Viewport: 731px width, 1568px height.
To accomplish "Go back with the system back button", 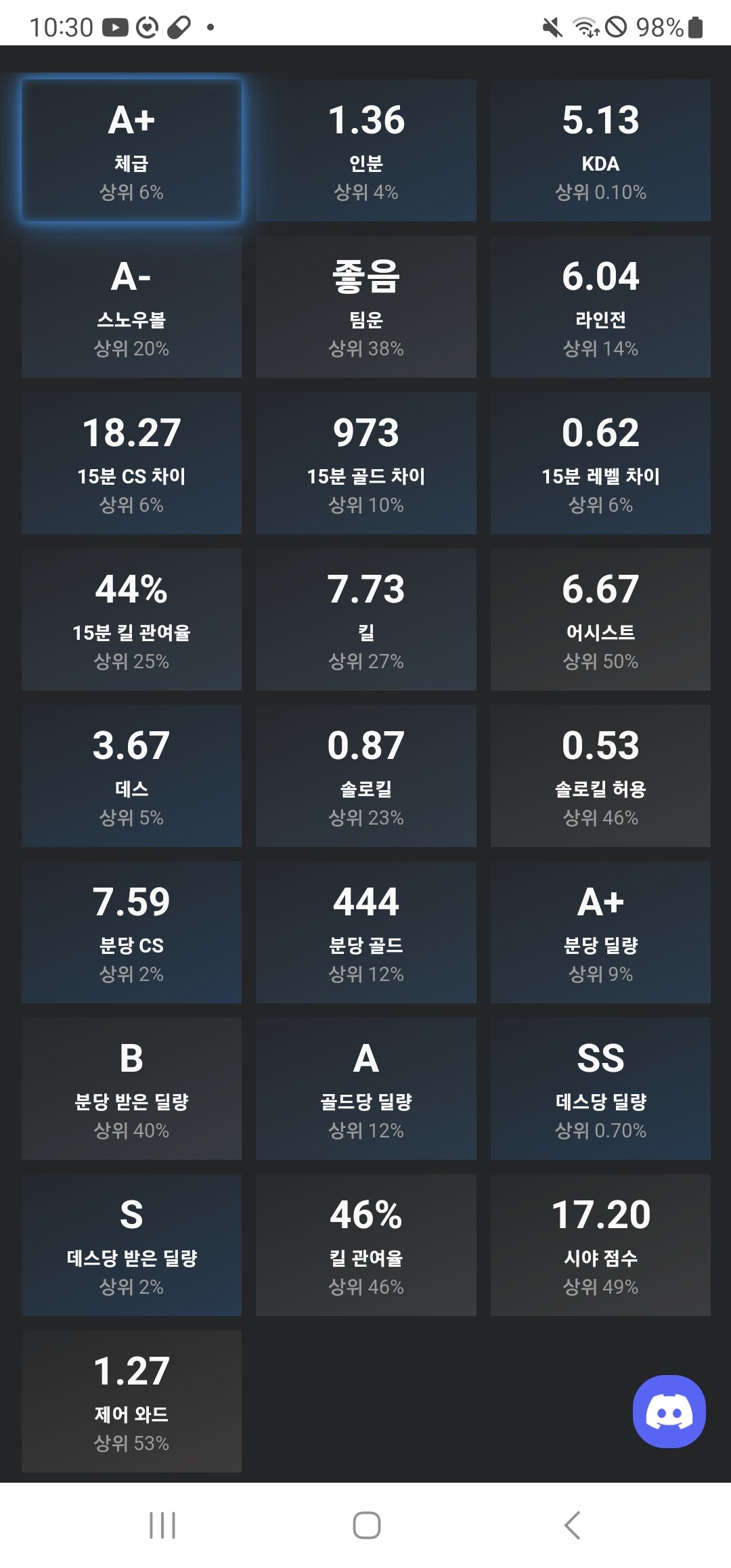I will coord(572,1525).
